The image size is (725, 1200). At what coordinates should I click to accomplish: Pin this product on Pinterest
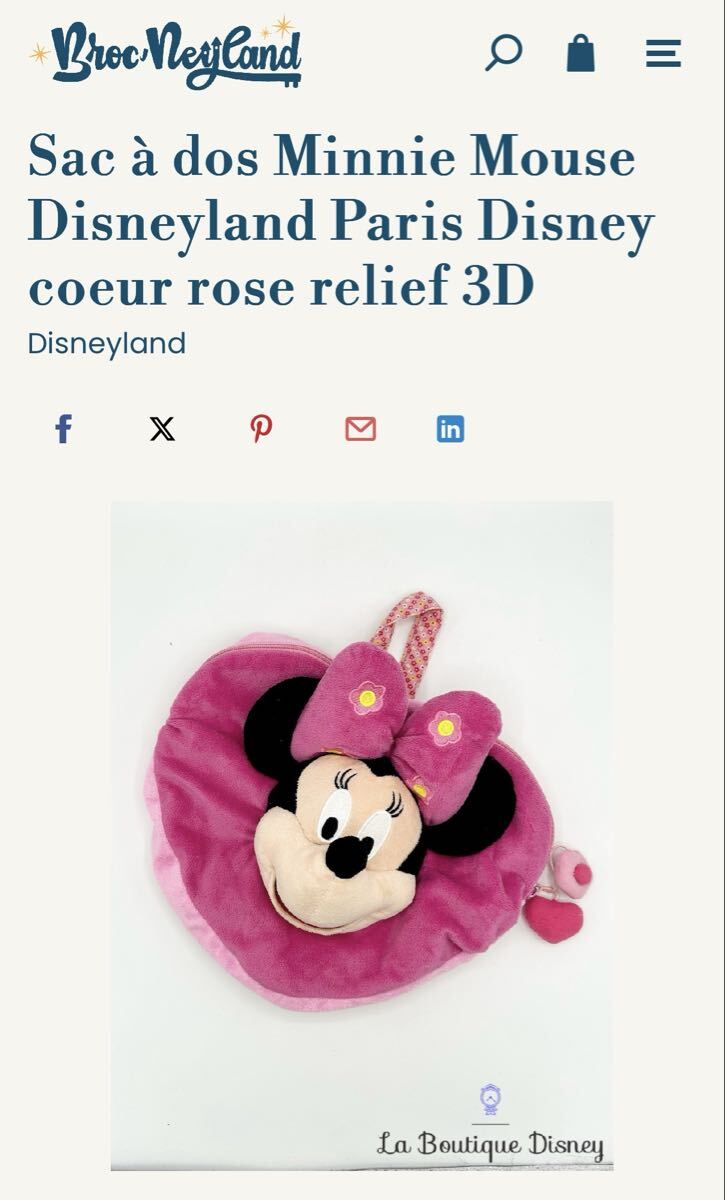click(x=261, y=429)
